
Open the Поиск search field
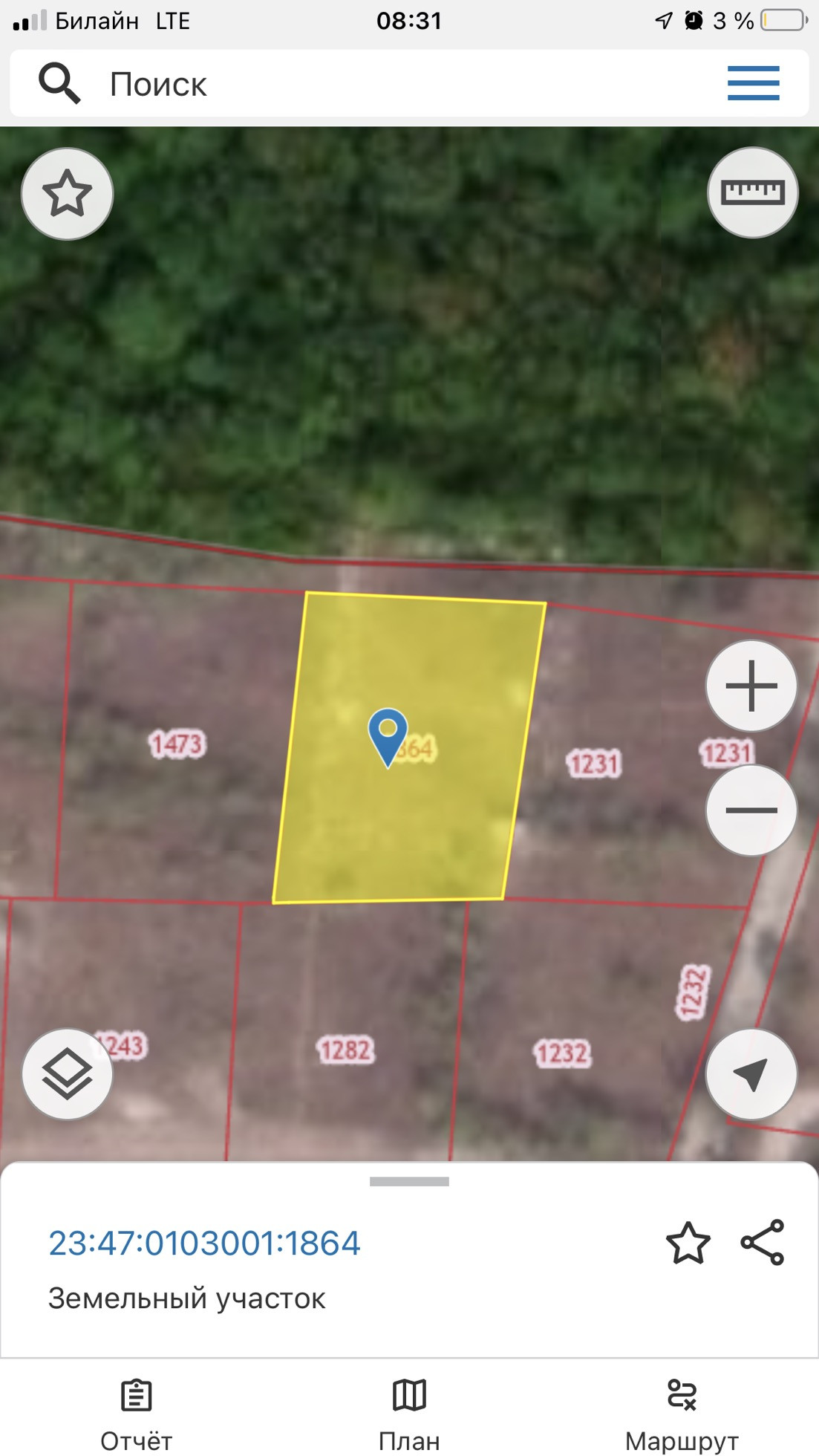click(371, 83)
